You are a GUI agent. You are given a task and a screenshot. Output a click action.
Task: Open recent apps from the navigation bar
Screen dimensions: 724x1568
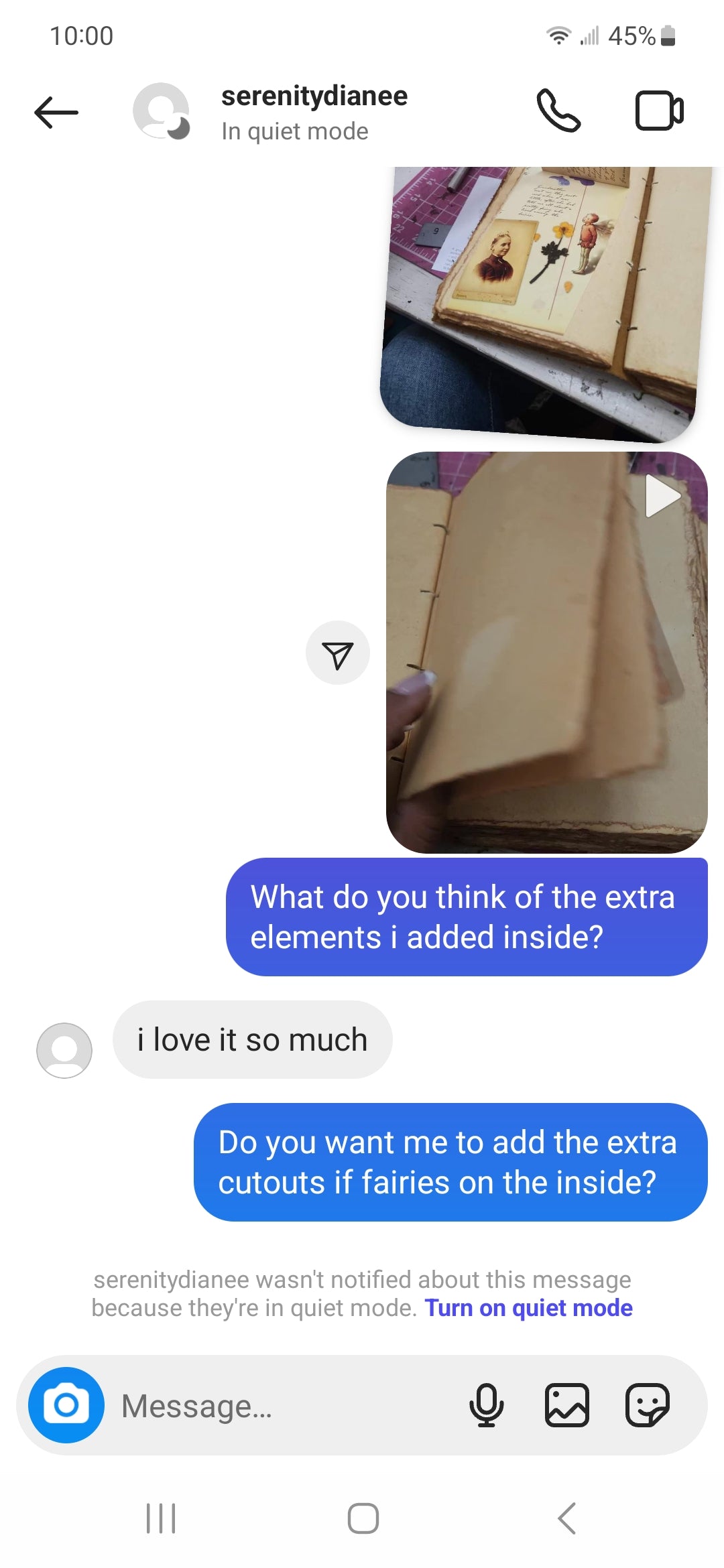pos(161,1518)
